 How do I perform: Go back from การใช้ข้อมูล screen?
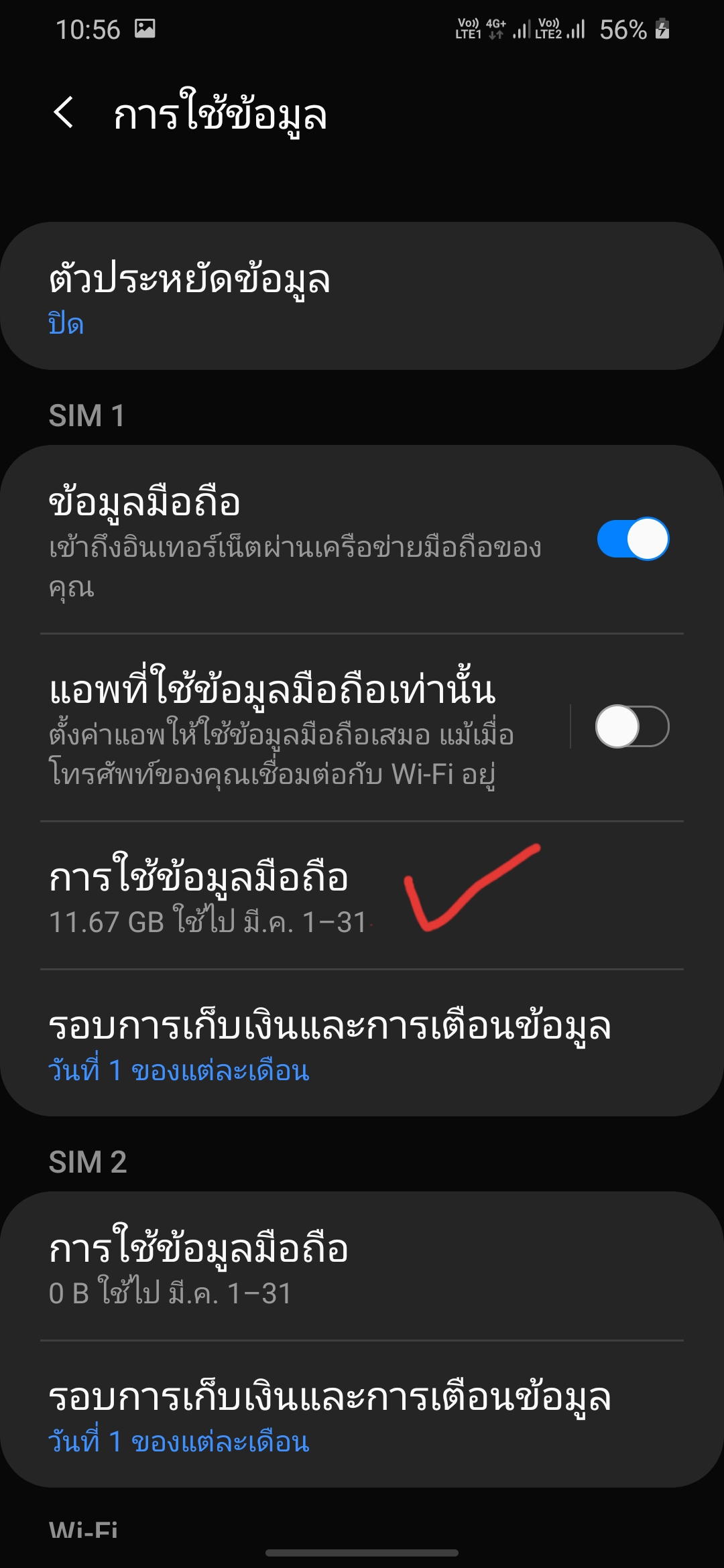coord(64,113)
